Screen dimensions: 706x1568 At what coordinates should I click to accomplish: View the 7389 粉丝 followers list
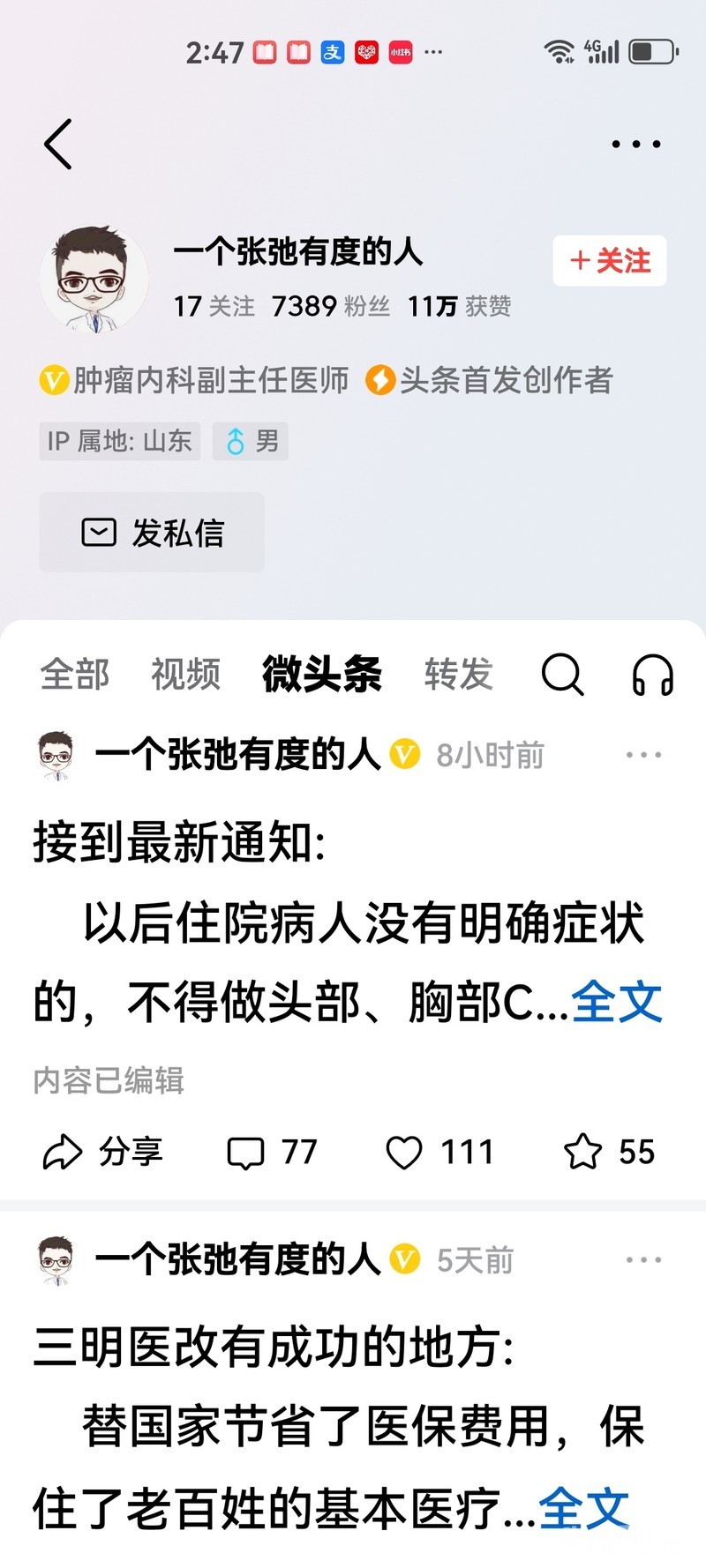330,307
